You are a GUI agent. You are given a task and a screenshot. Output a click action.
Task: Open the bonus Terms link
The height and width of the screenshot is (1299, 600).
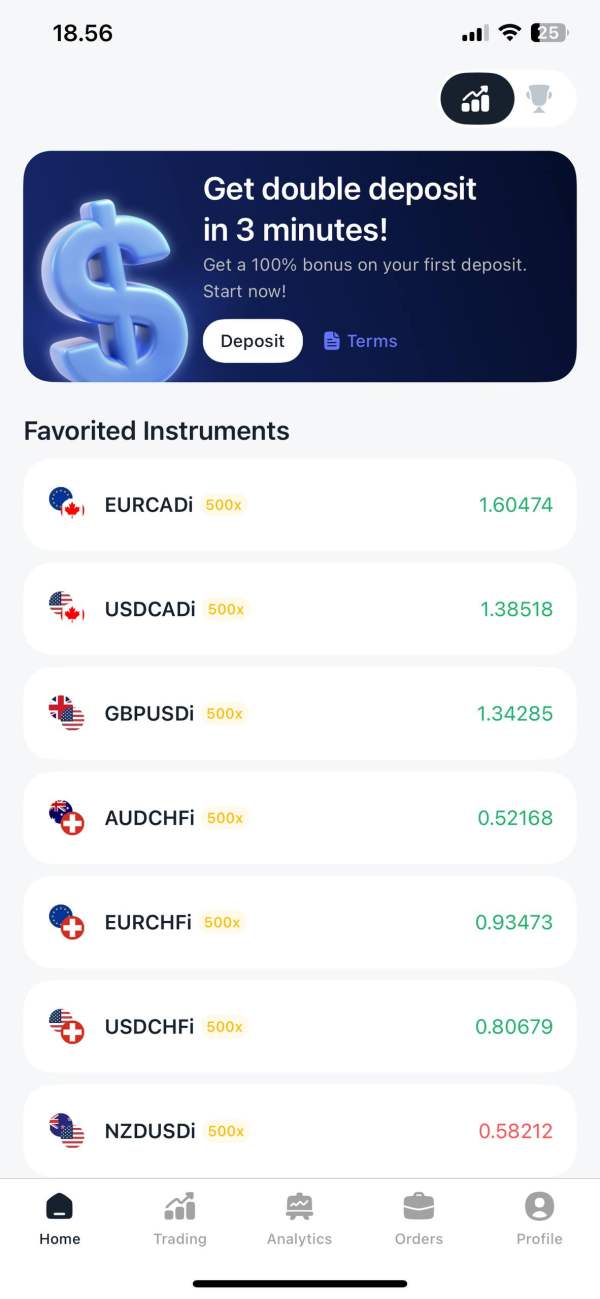361,341
